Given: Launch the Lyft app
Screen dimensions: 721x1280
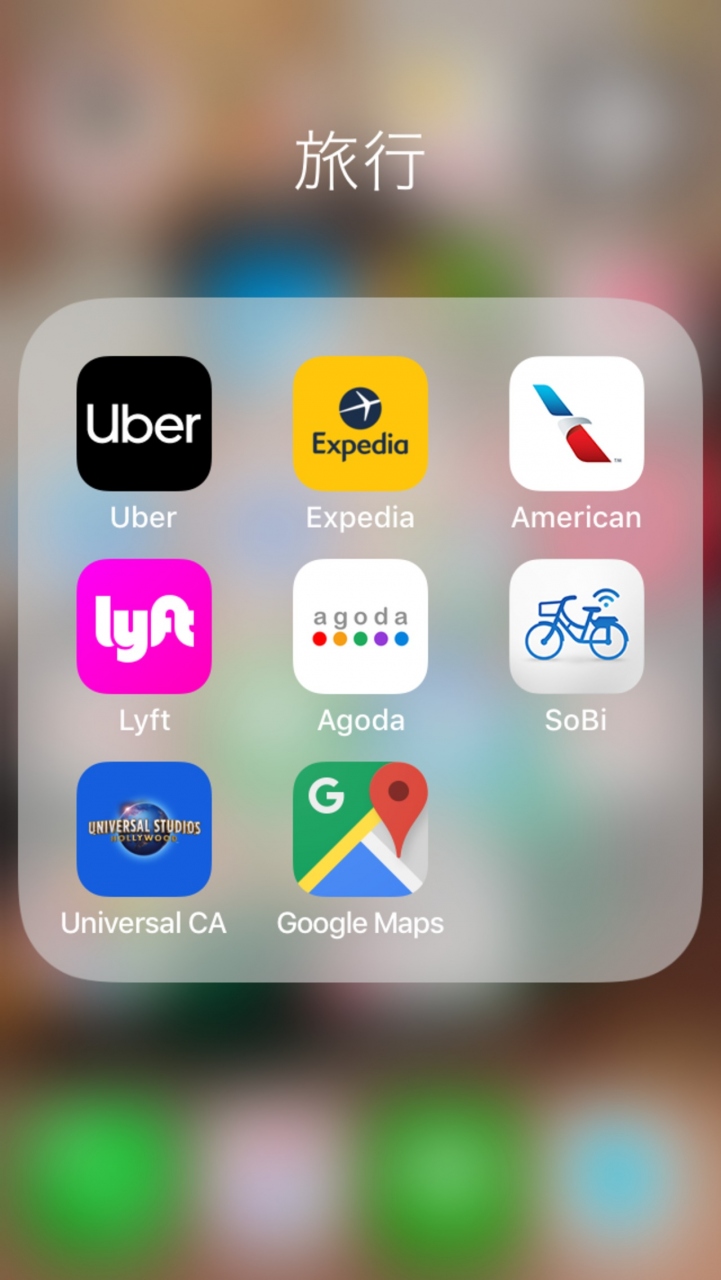Looking at the screenshot, I should tap(144, 626).
